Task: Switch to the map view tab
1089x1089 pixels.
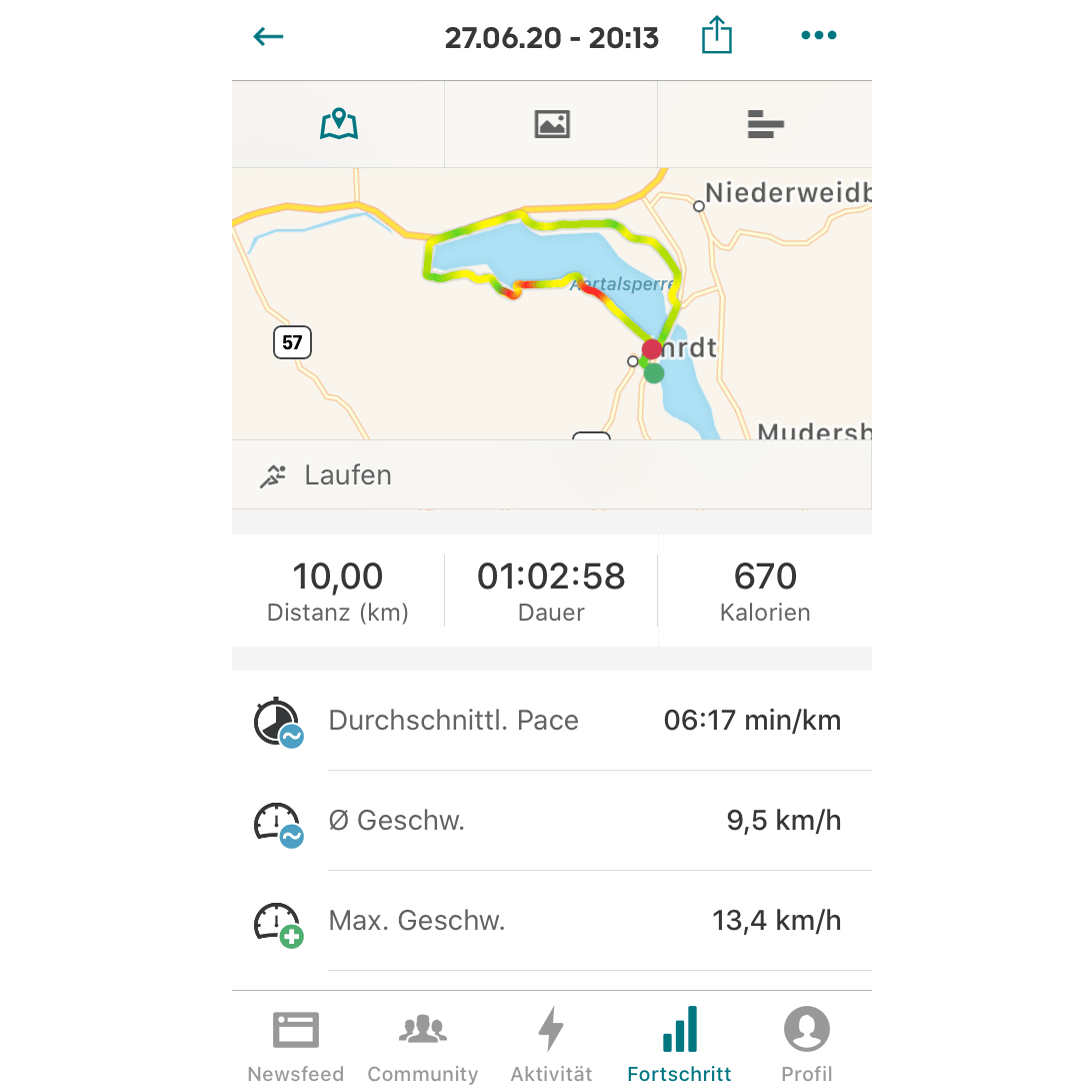Action: pyautogui.click(x=339, y=125)
